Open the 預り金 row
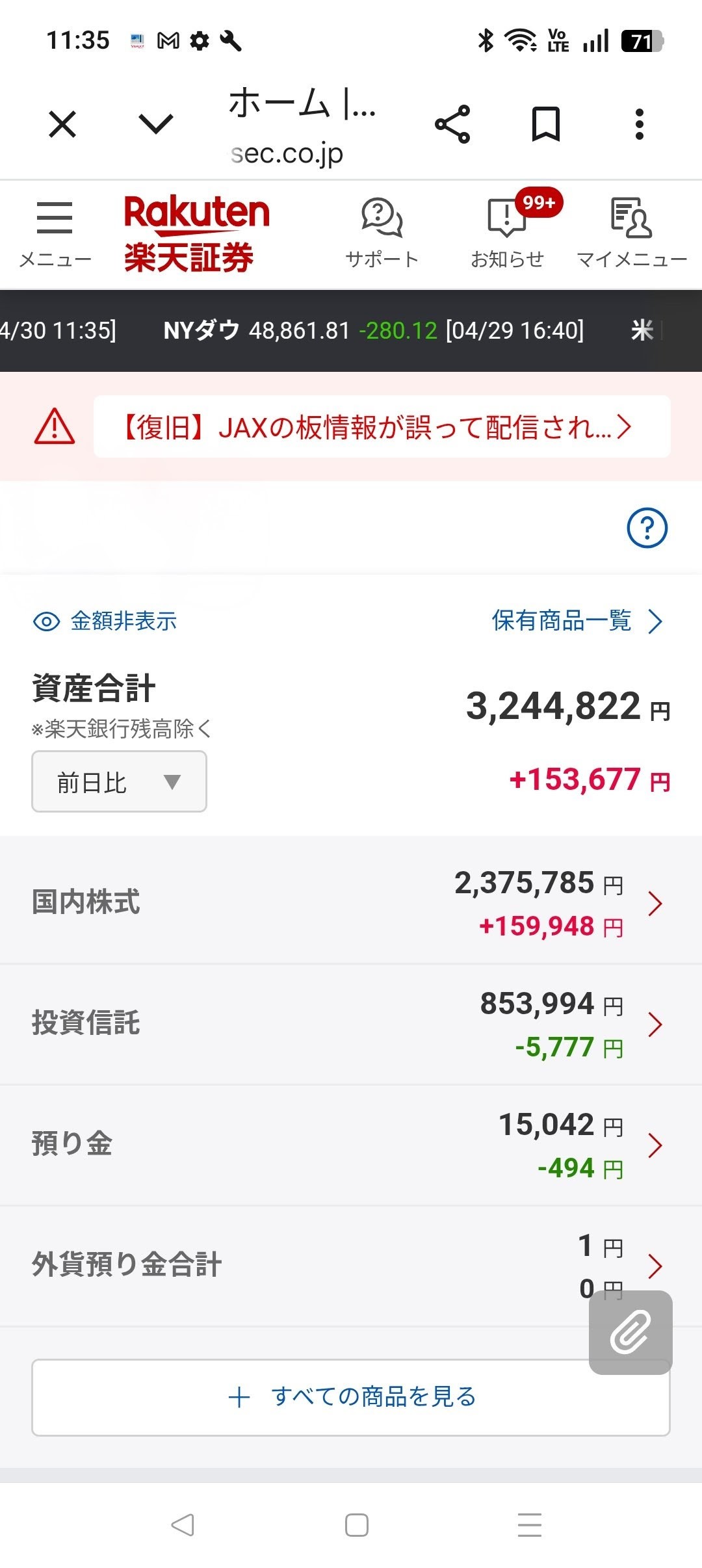702x1568 pixels. pyautogui.click(x=351, y=1144)
